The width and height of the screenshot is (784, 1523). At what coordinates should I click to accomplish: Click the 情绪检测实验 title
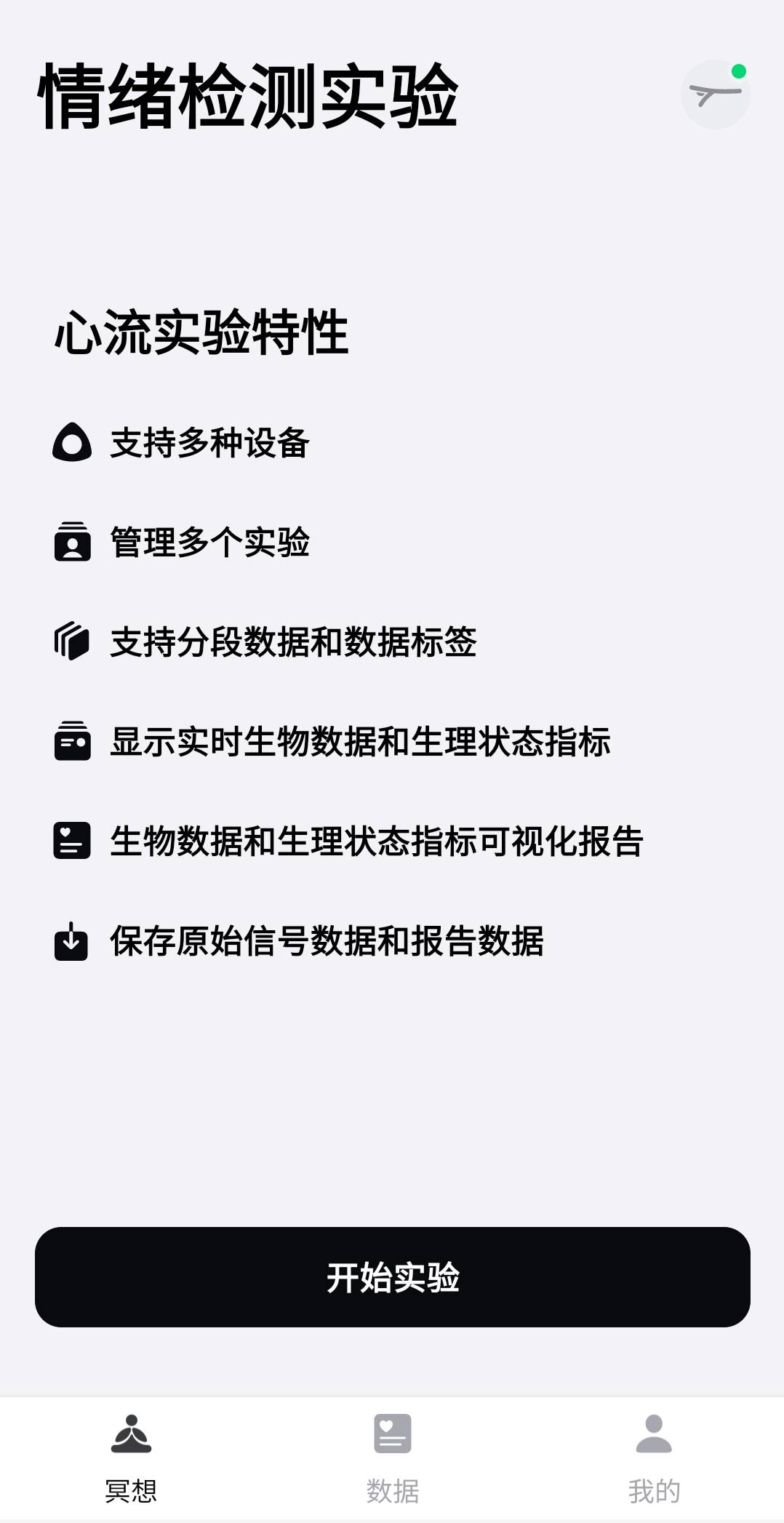coord(247,100)
